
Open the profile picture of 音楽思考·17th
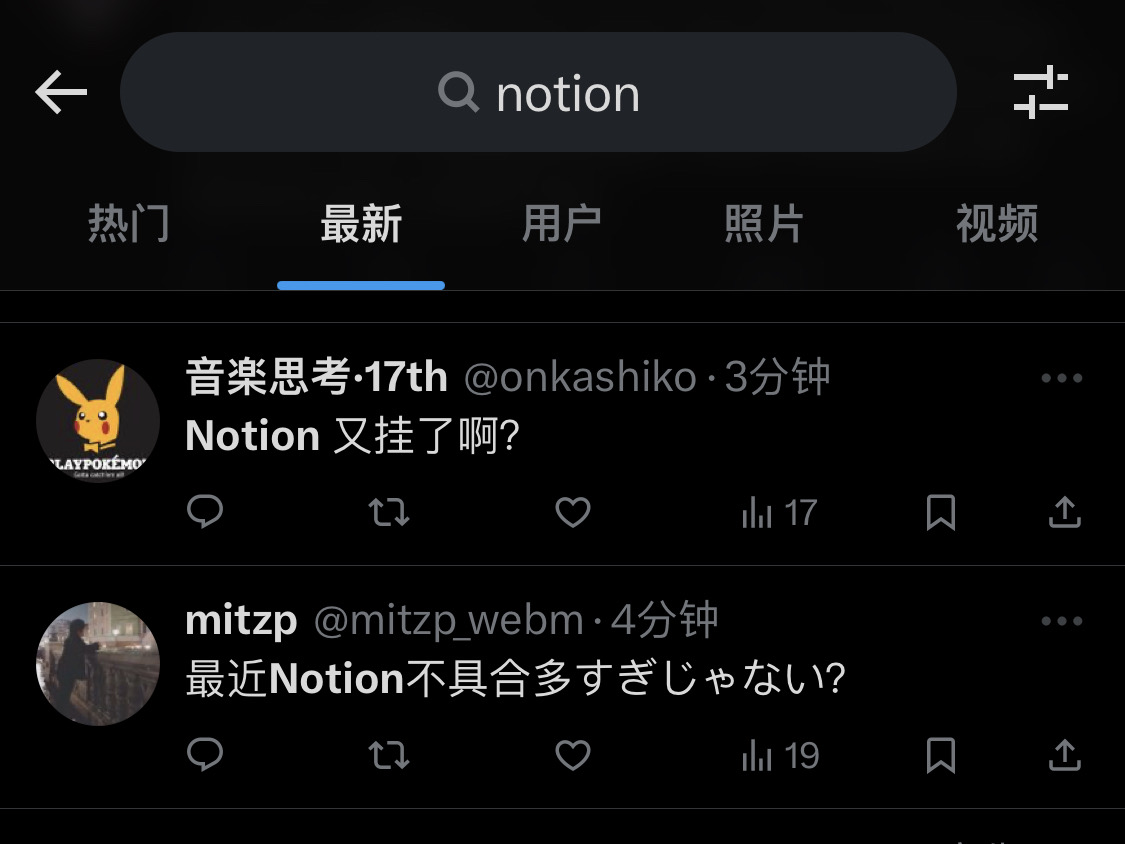[98, 421]
